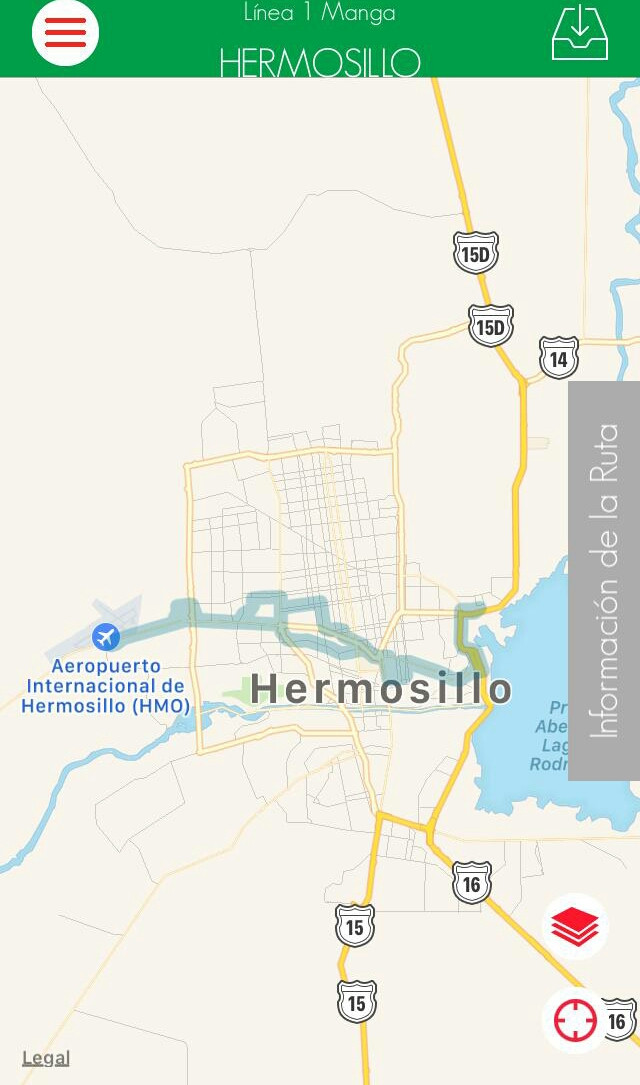The width and height of the screenshot is (640, 1085).
Task: Open the Legal link
Action: [46, 1058]
